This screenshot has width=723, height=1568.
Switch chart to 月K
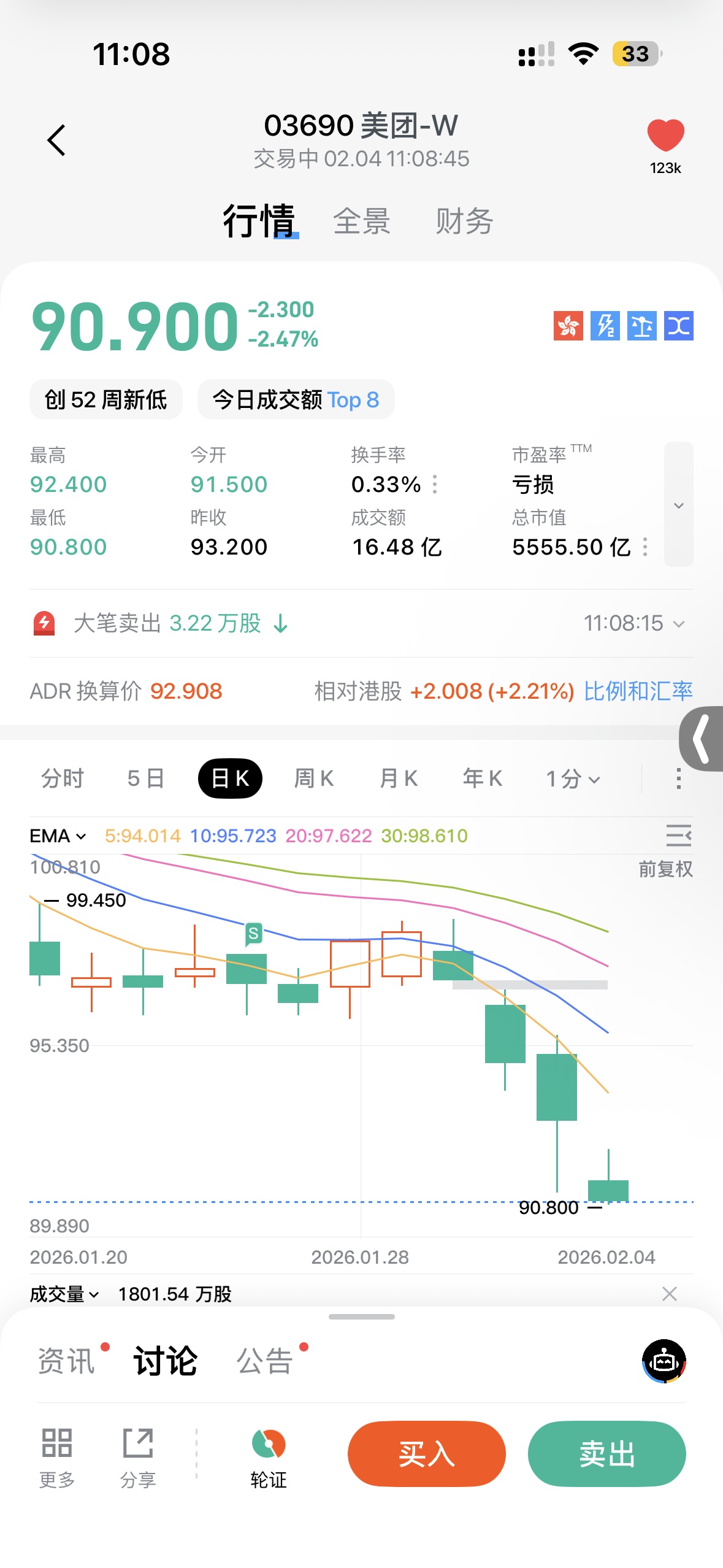399,778
